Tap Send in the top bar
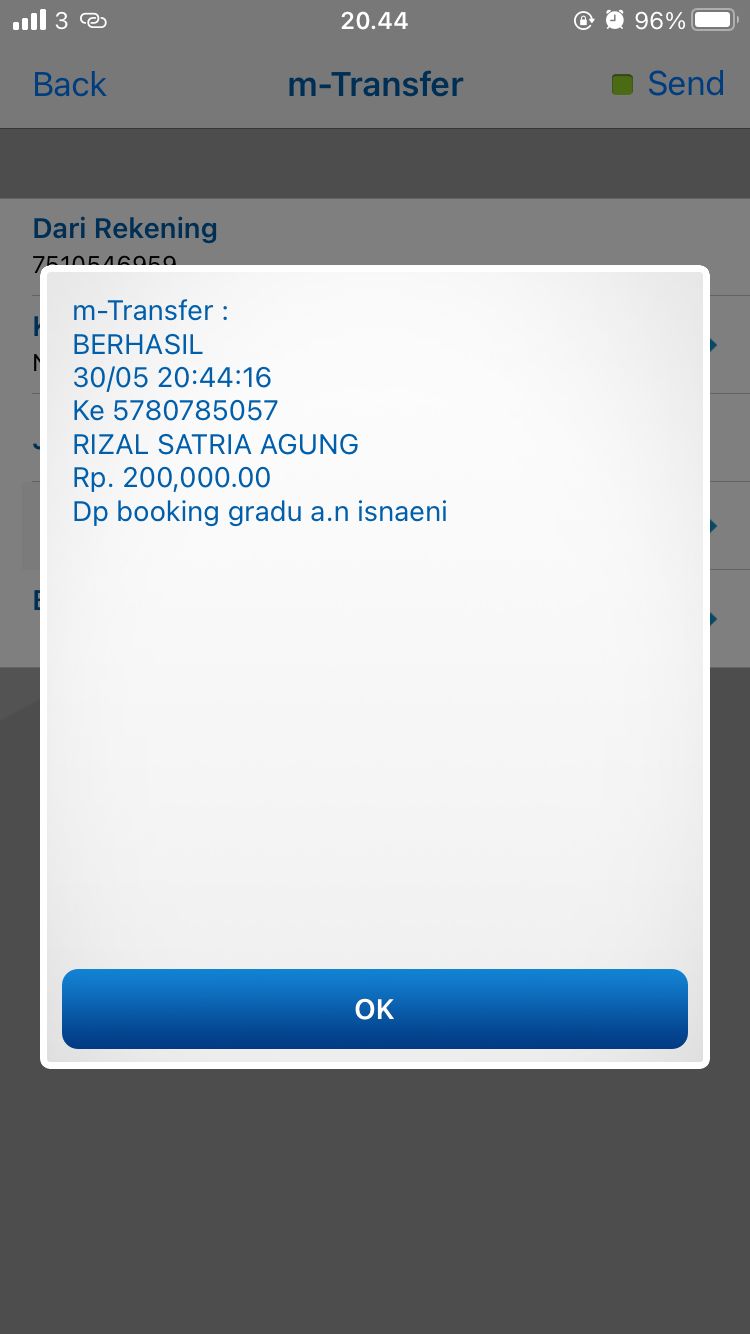 point(685,84)
